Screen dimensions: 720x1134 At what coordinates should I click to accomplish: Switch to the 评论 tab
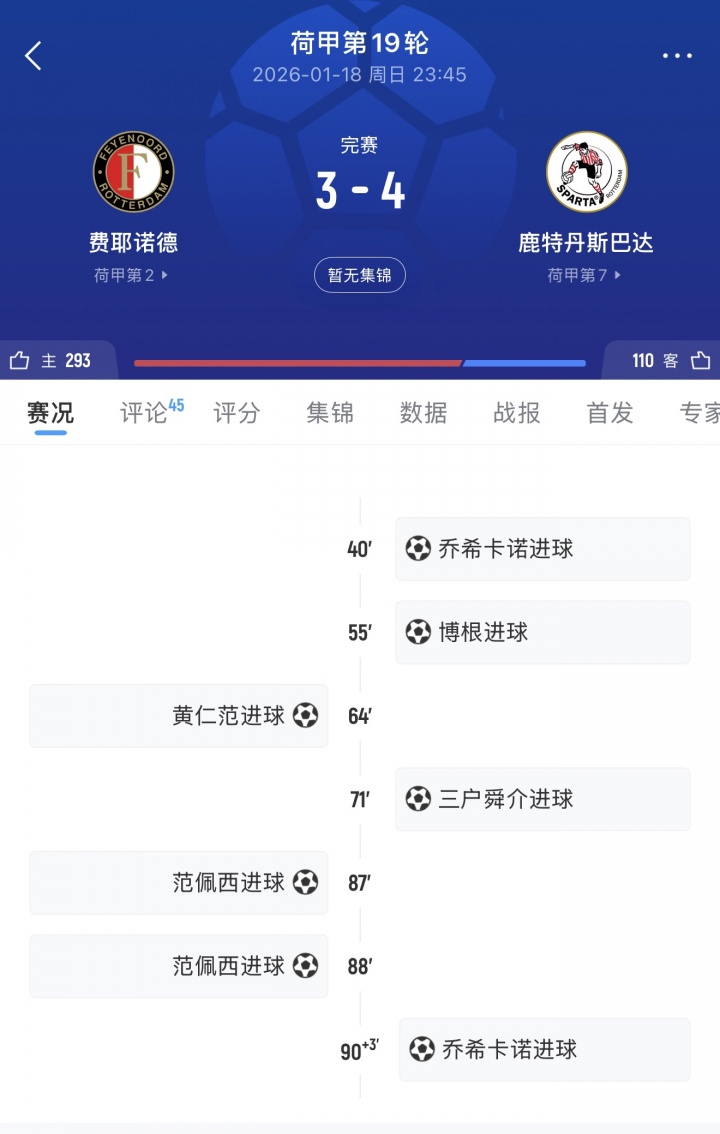(x=145, y=412)
